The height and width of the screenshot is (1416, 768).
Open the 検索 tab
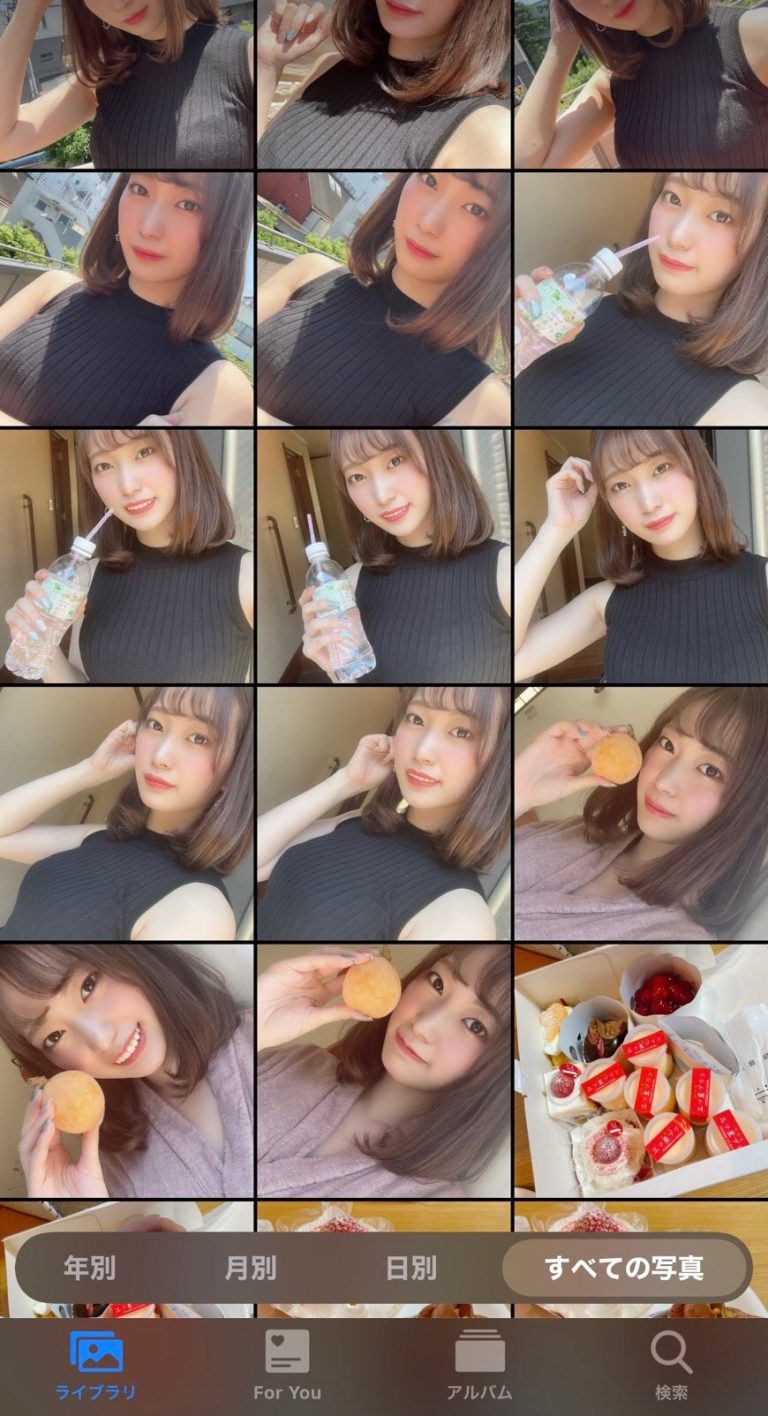[671, 1365]
